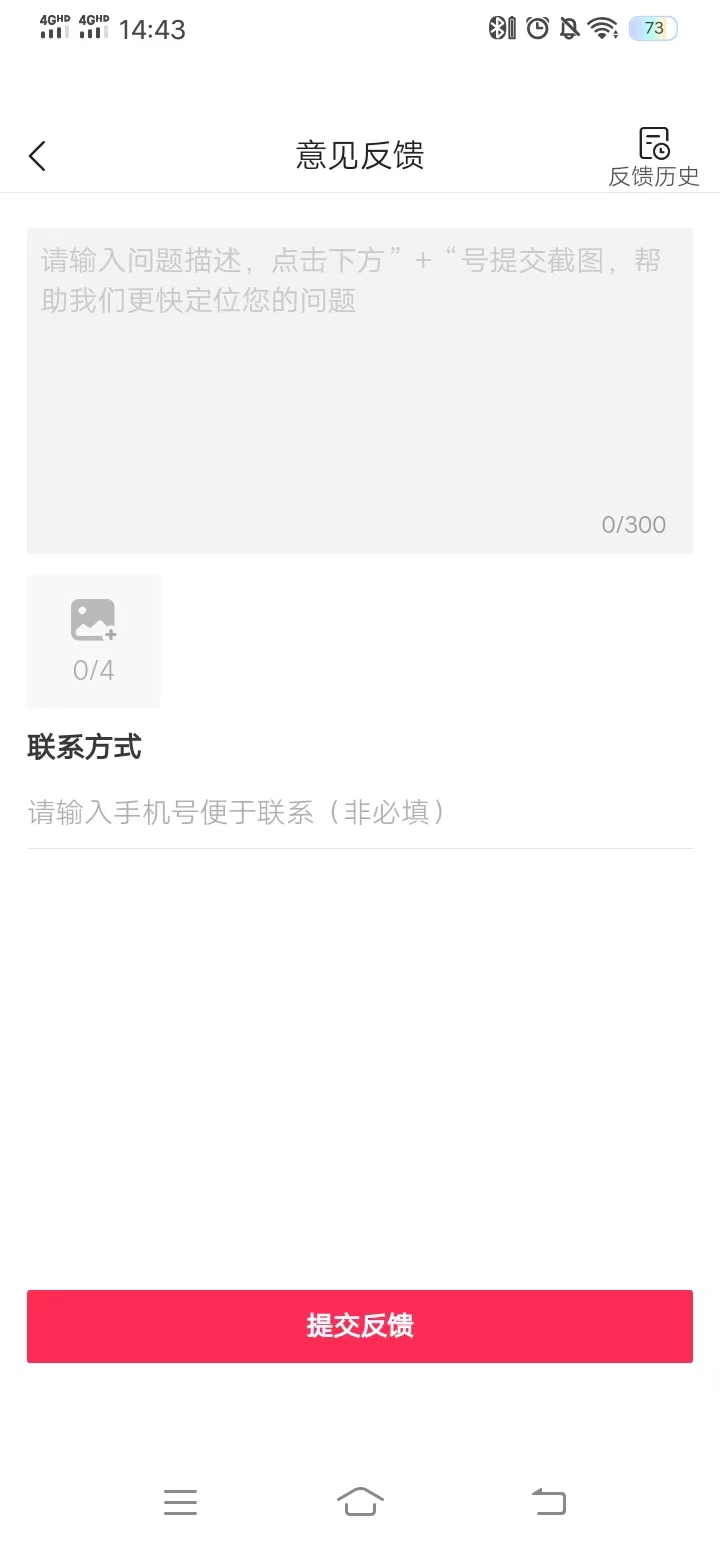Tap the back arrow to exit feedback page
The height and width of the screenshot is (1544, 720).
tap(38, 155)
